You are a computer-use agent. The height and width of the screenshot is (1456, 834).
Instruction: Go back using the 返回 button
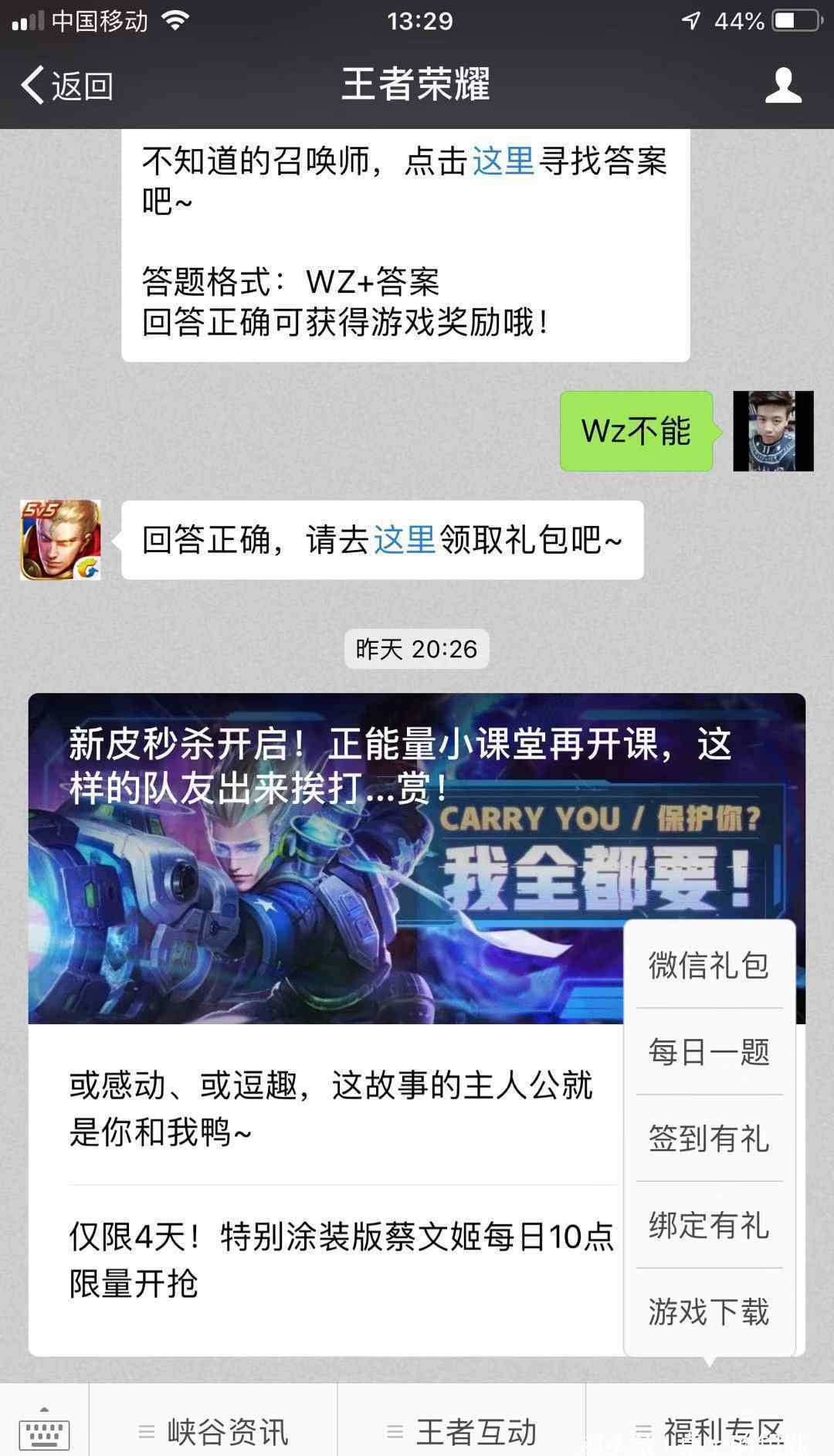67,85
